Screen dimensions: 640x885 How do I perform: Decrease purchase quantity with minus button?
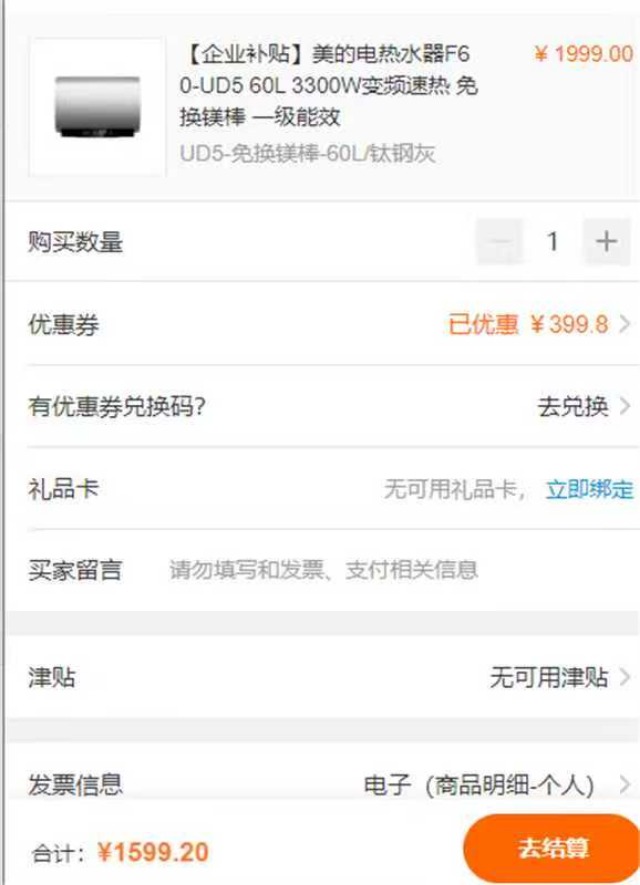500,242
